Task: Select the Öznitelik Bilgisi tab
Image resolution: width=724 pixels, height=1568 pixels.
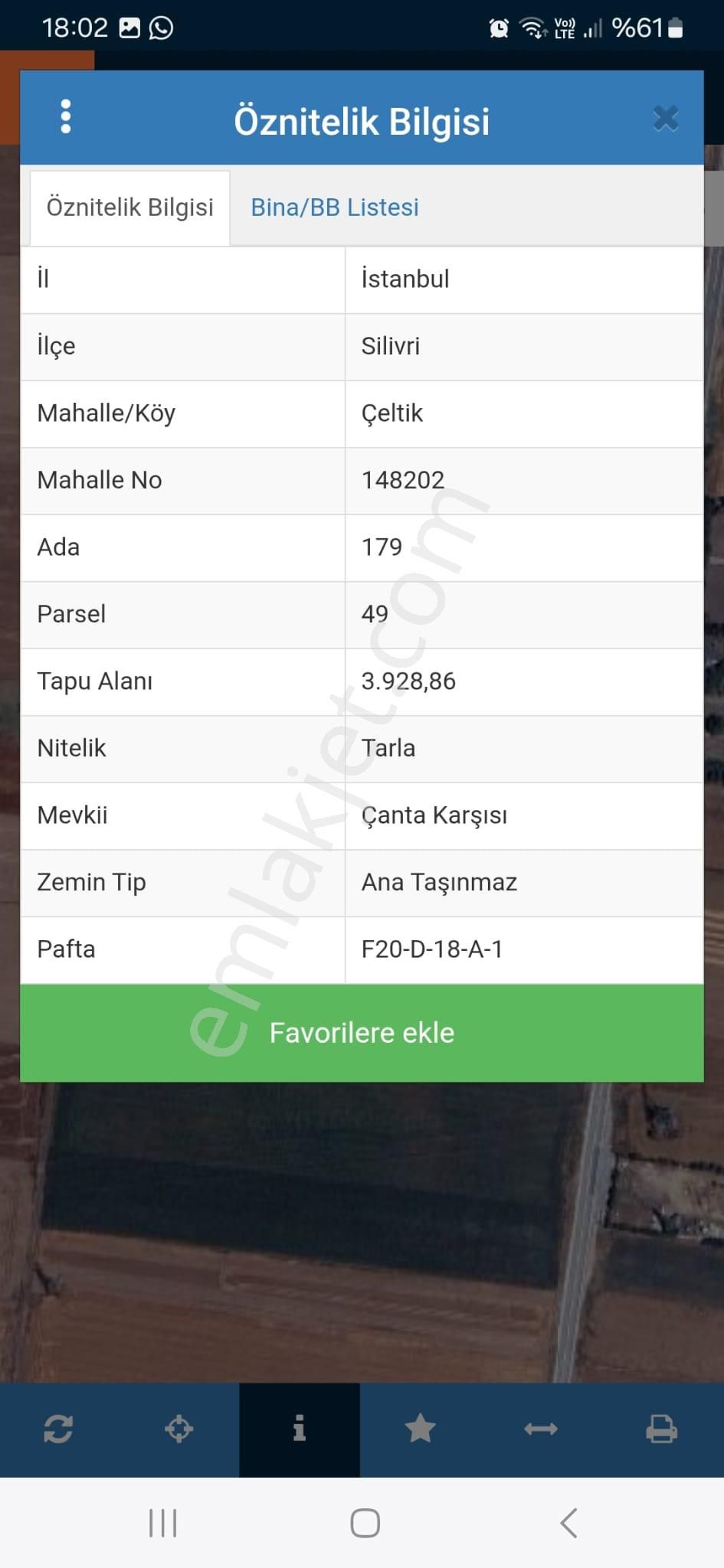Action: point(129,207)
